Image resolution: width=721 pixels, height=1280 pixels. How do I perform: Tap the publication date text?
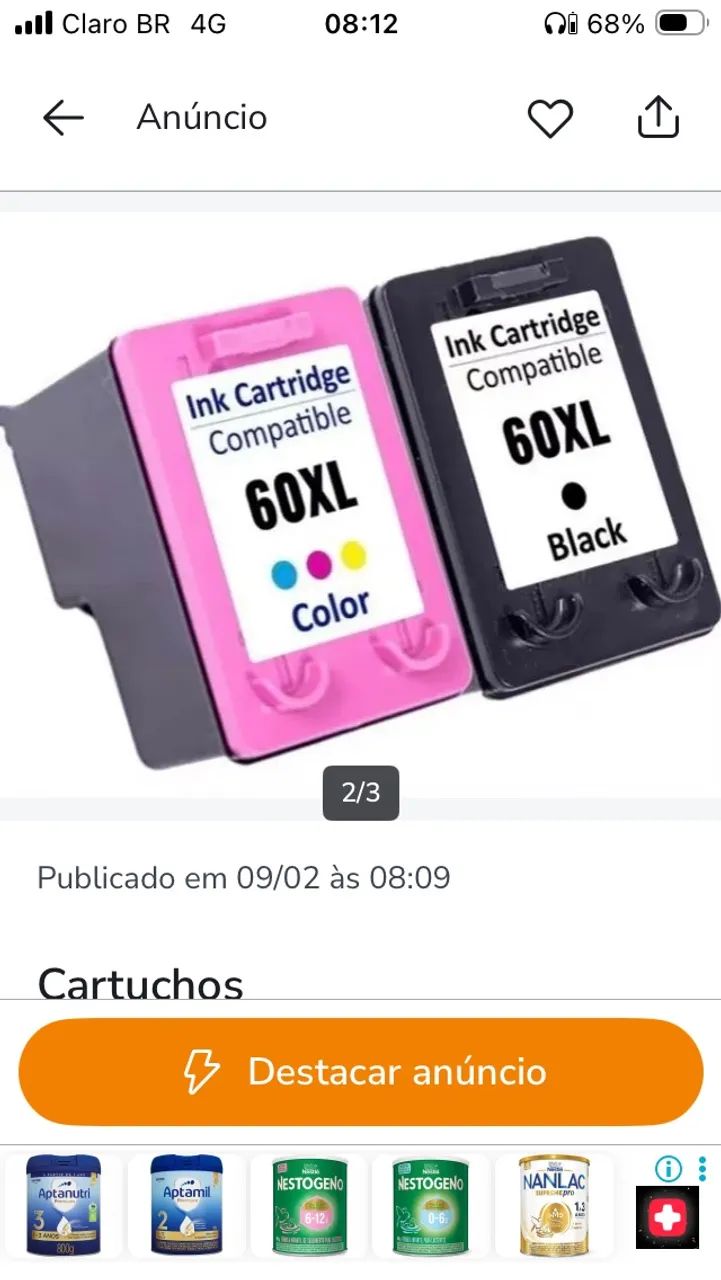coord(243,878)
